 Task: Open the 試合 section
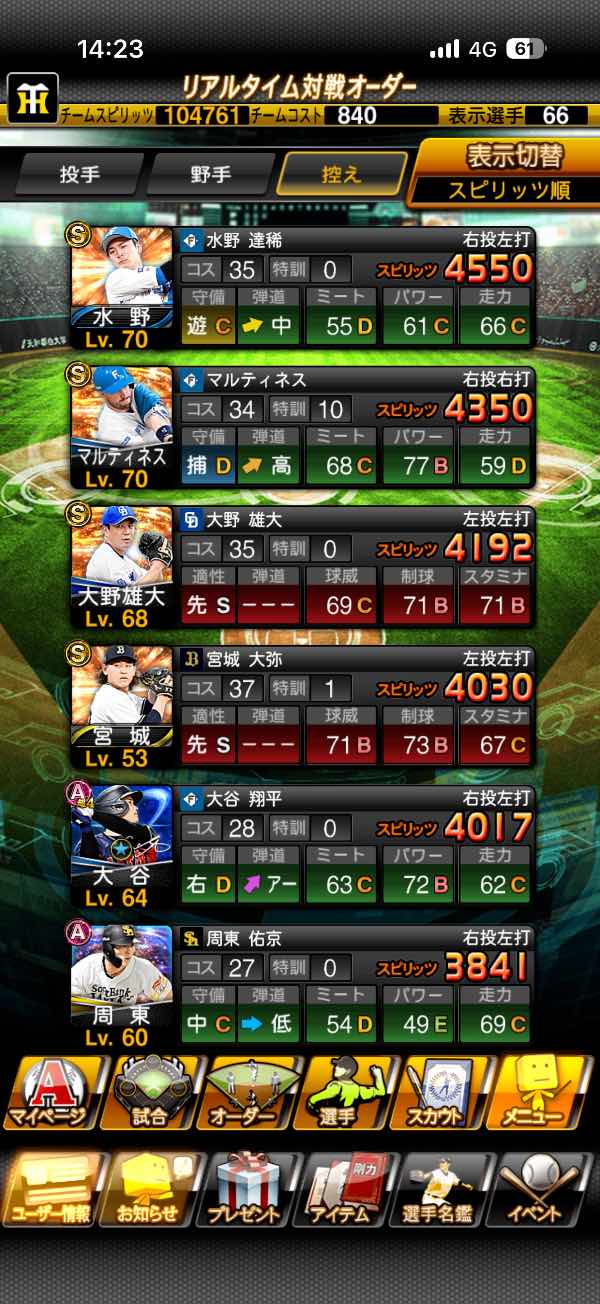[x=150, y=1094]
